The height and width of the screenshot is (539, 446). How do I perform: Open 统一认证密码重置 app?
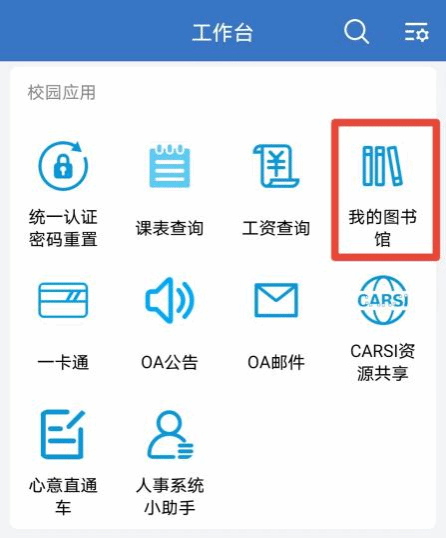coord(63,194)
